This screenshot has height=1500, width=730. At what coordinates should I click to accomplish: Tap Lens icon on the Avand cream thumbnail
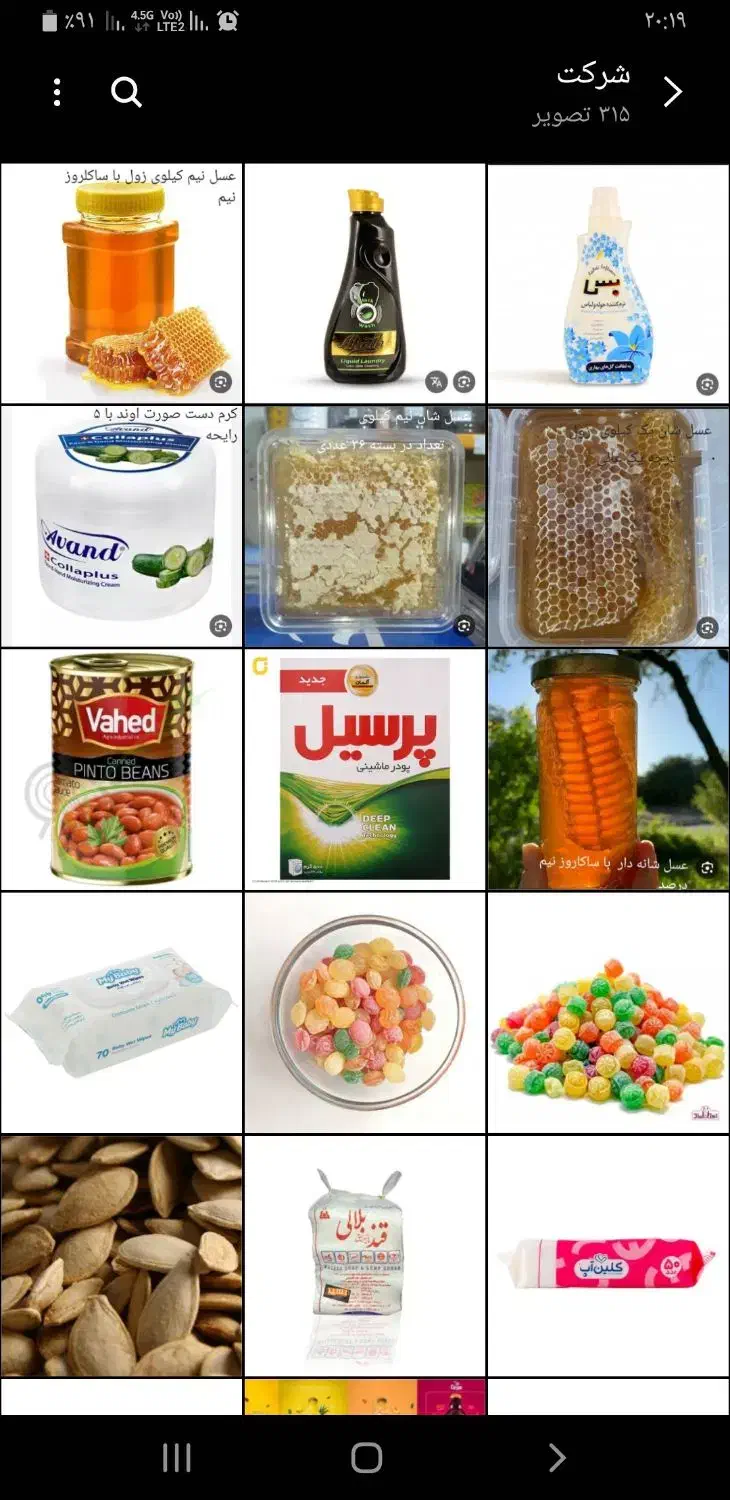219,624
